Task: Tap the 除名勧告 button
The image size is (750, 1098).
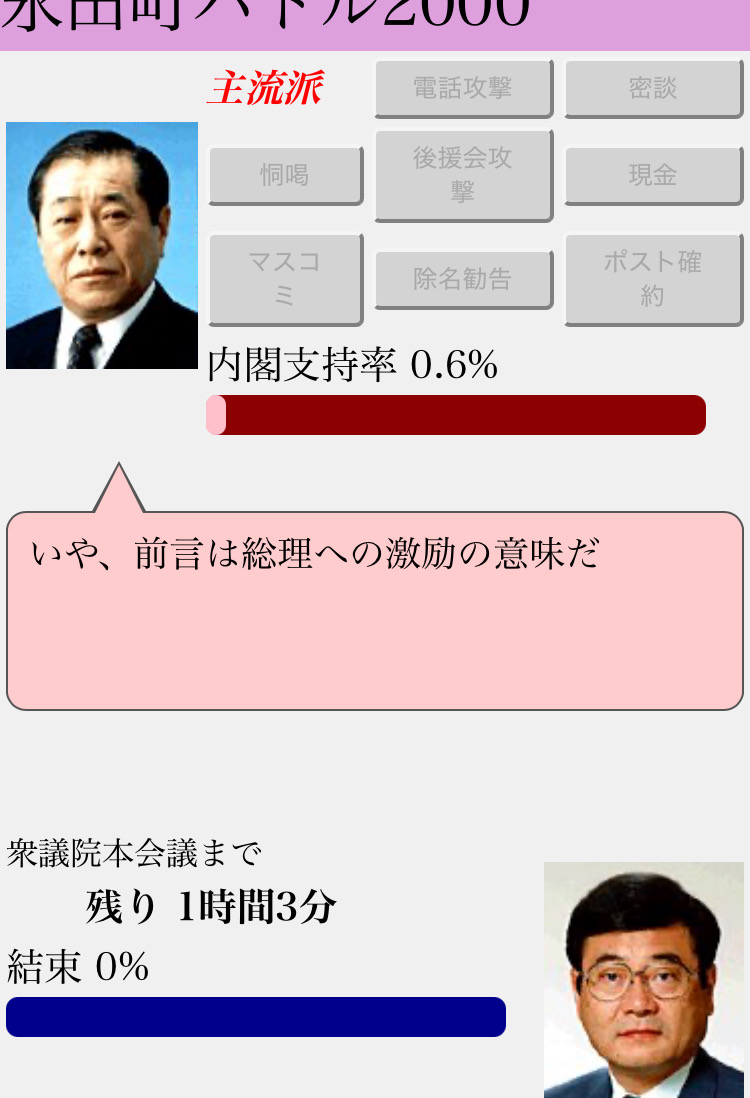Action: 463,279
